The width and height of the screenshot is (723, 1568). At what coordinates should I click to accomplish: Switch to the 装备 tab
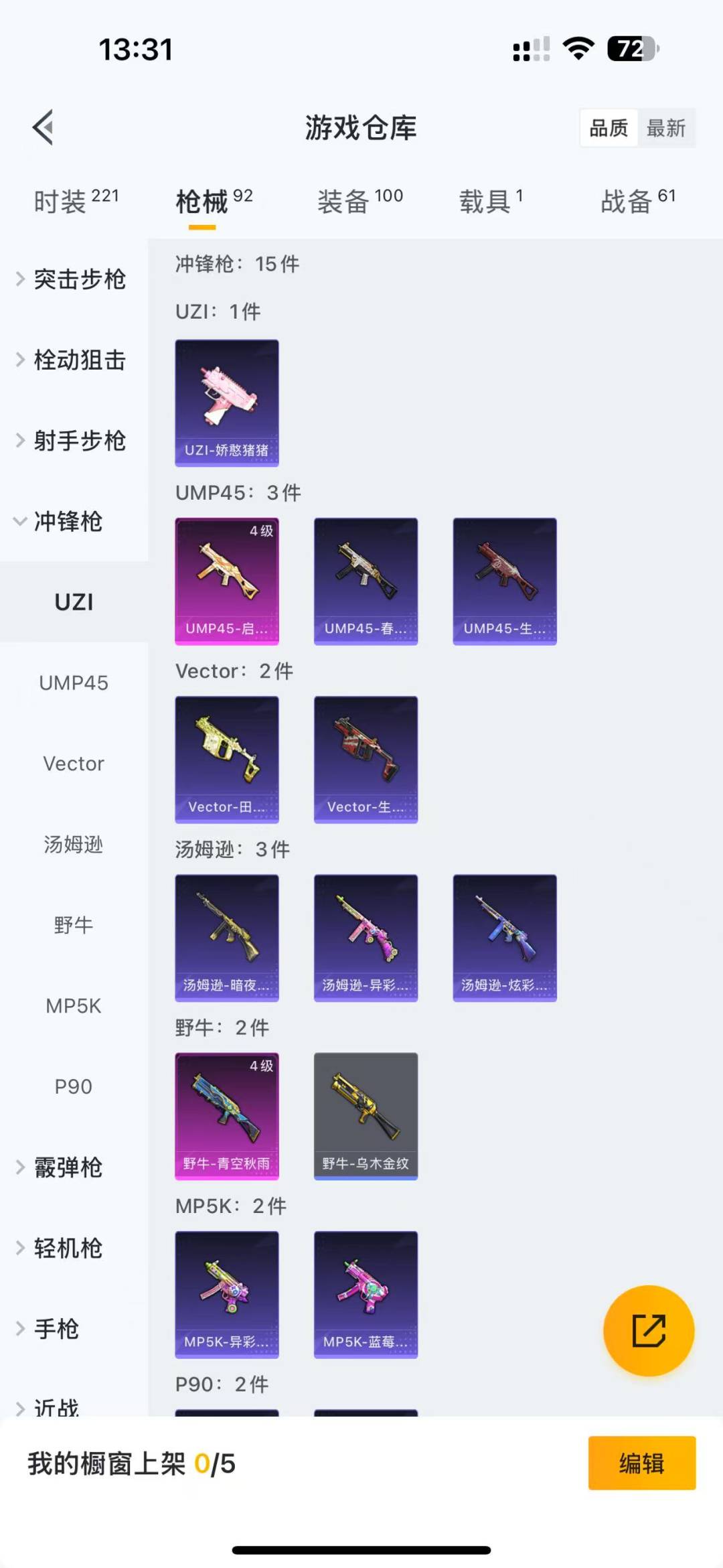(x=360, y=200)
